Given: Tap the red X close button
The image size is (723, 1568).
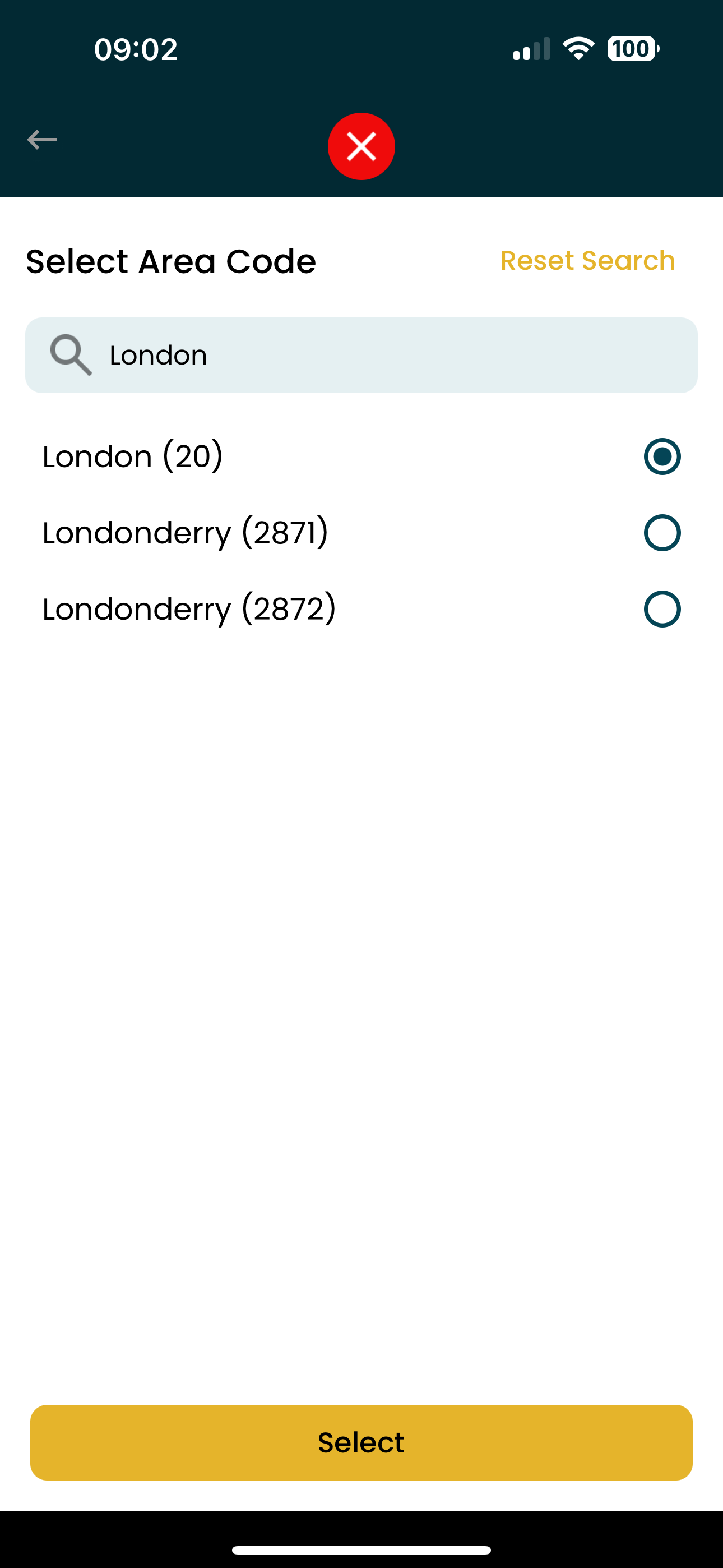Looking at the screenshot, I should (361, 146).
